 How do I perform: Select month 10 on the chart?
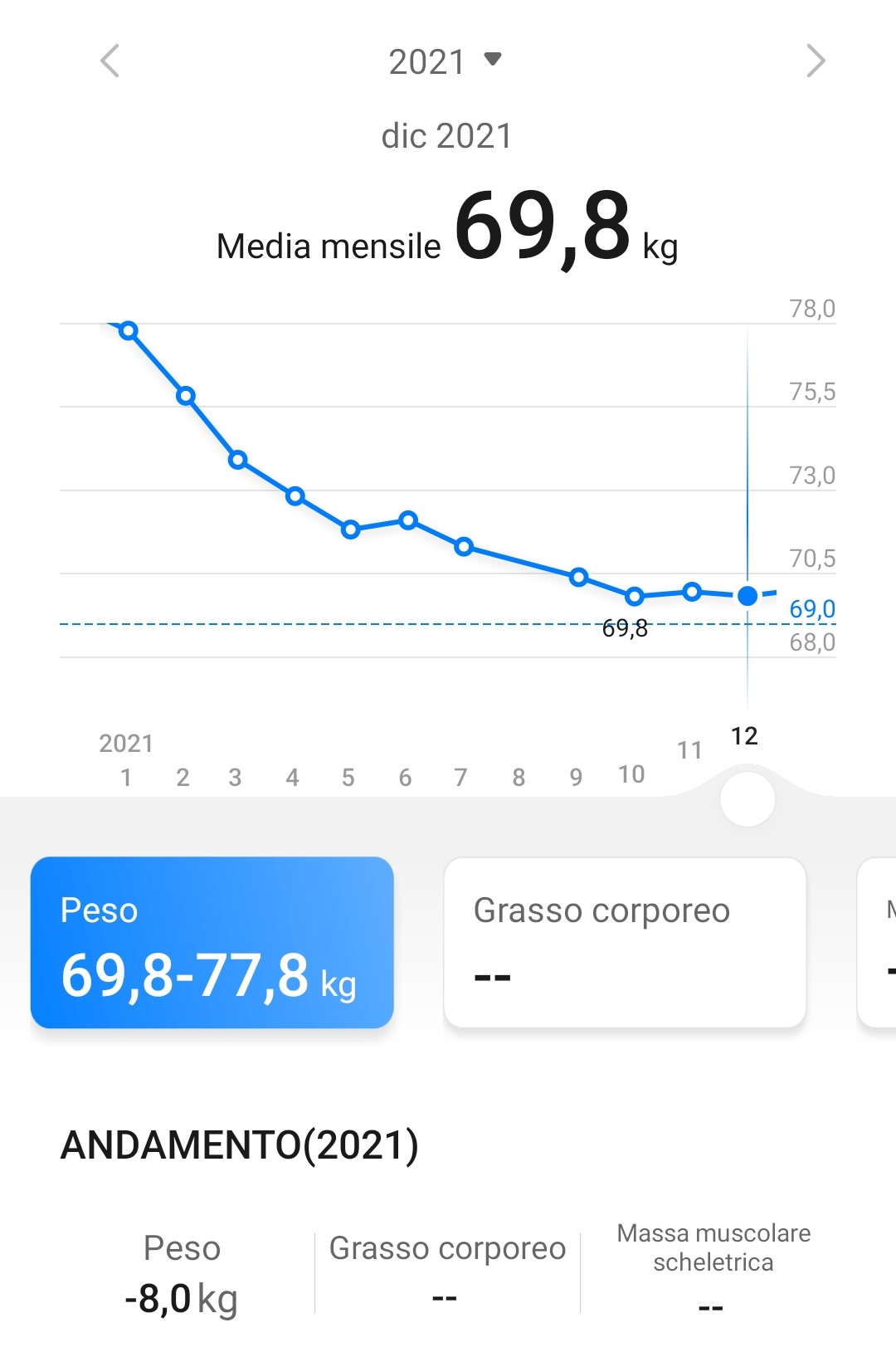tap(631, 774)
